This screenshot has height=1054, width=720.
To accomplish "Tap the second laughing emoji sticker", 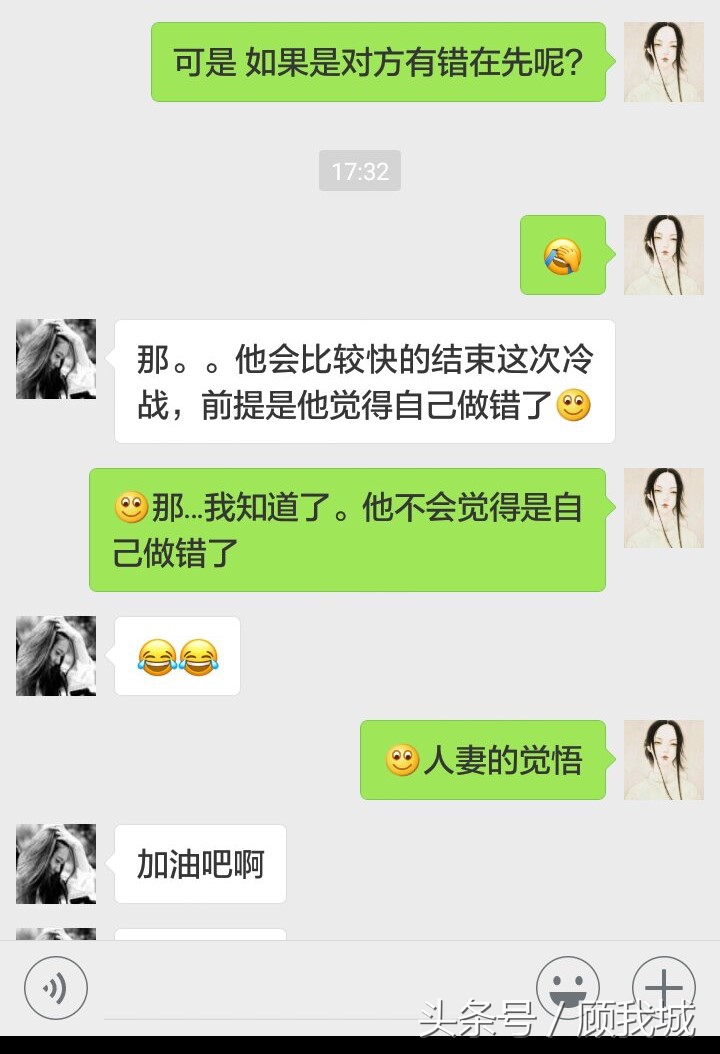I will (x=198, y=656).
